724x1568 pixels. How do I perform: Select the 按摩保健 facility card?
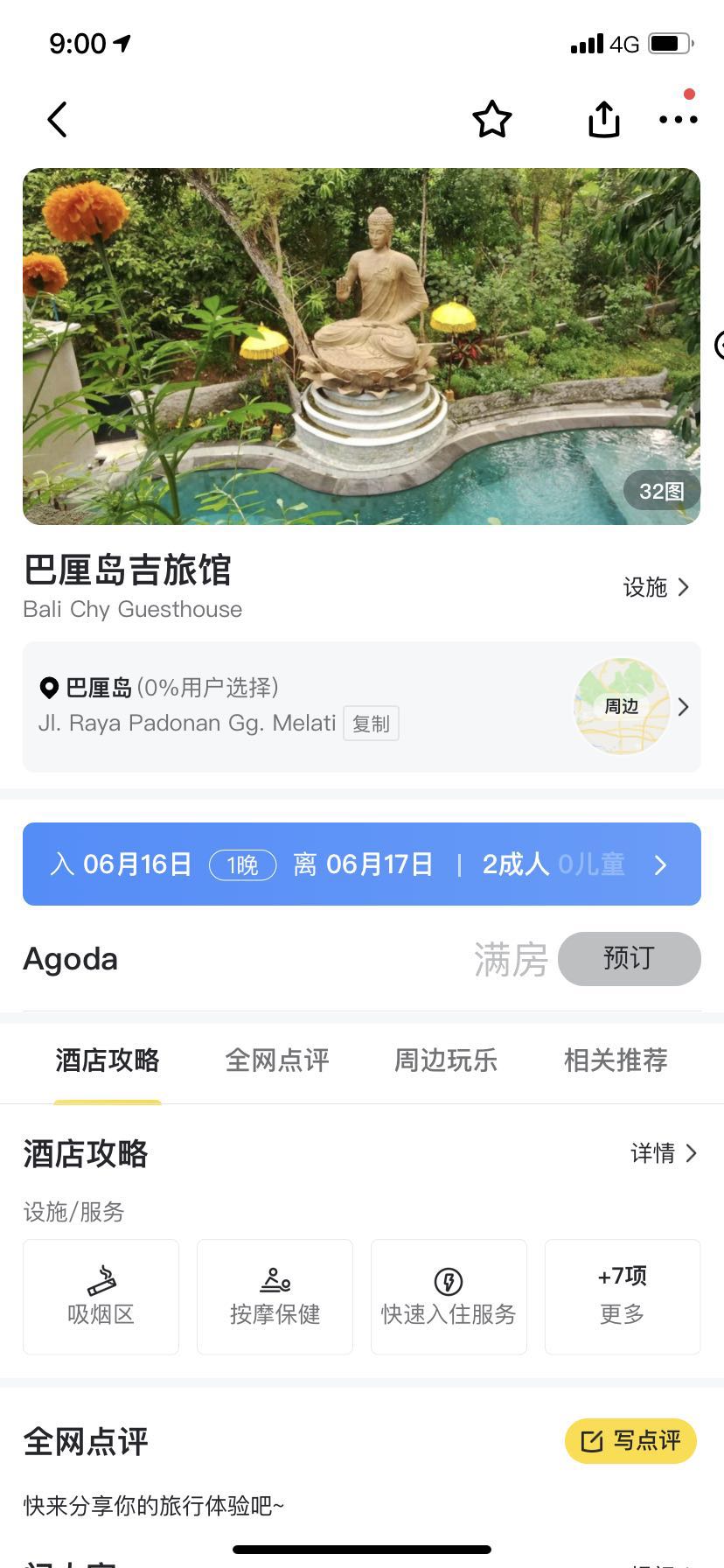coord(275,1297)
